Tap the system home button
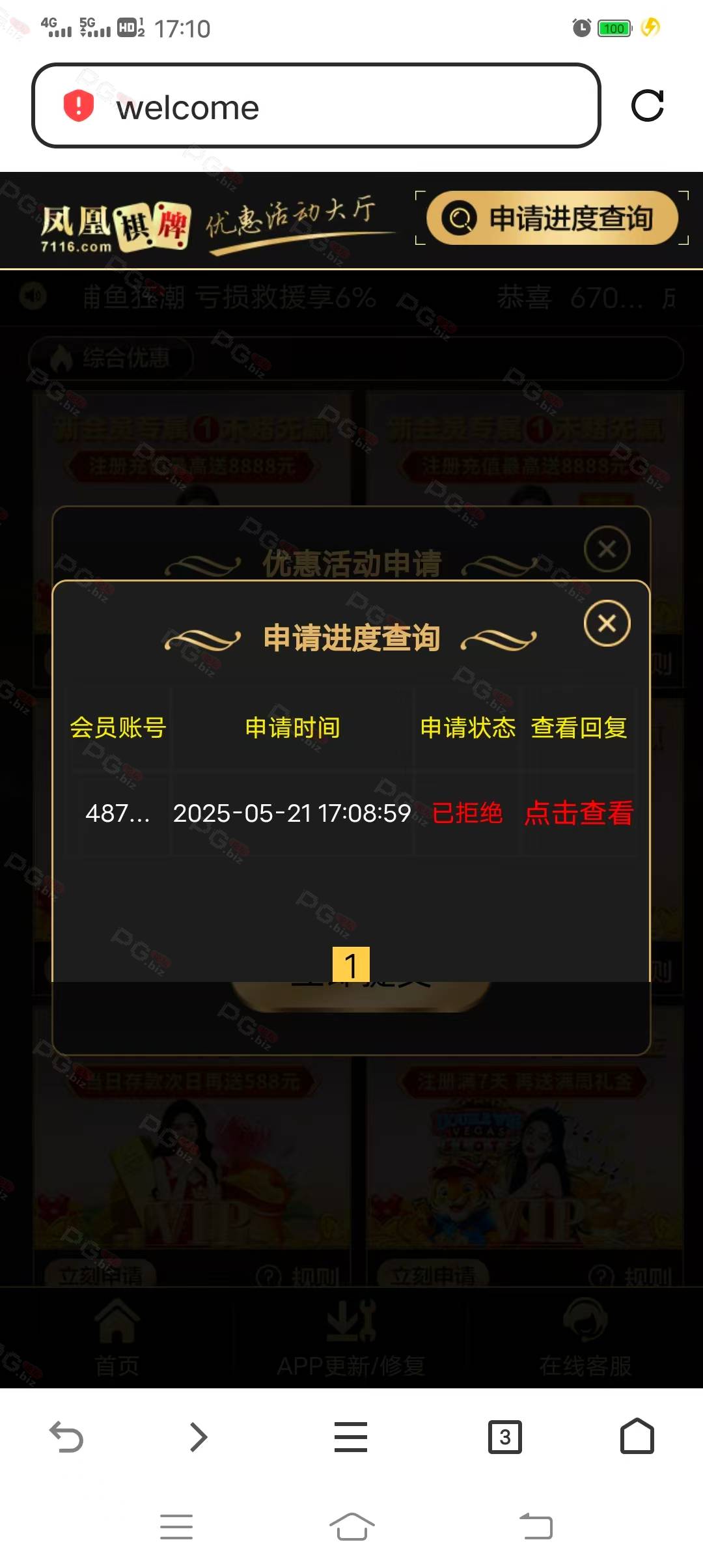The height and width of the screenshot is (1568, 703). pyautogui.click(x=351, y=1526)
